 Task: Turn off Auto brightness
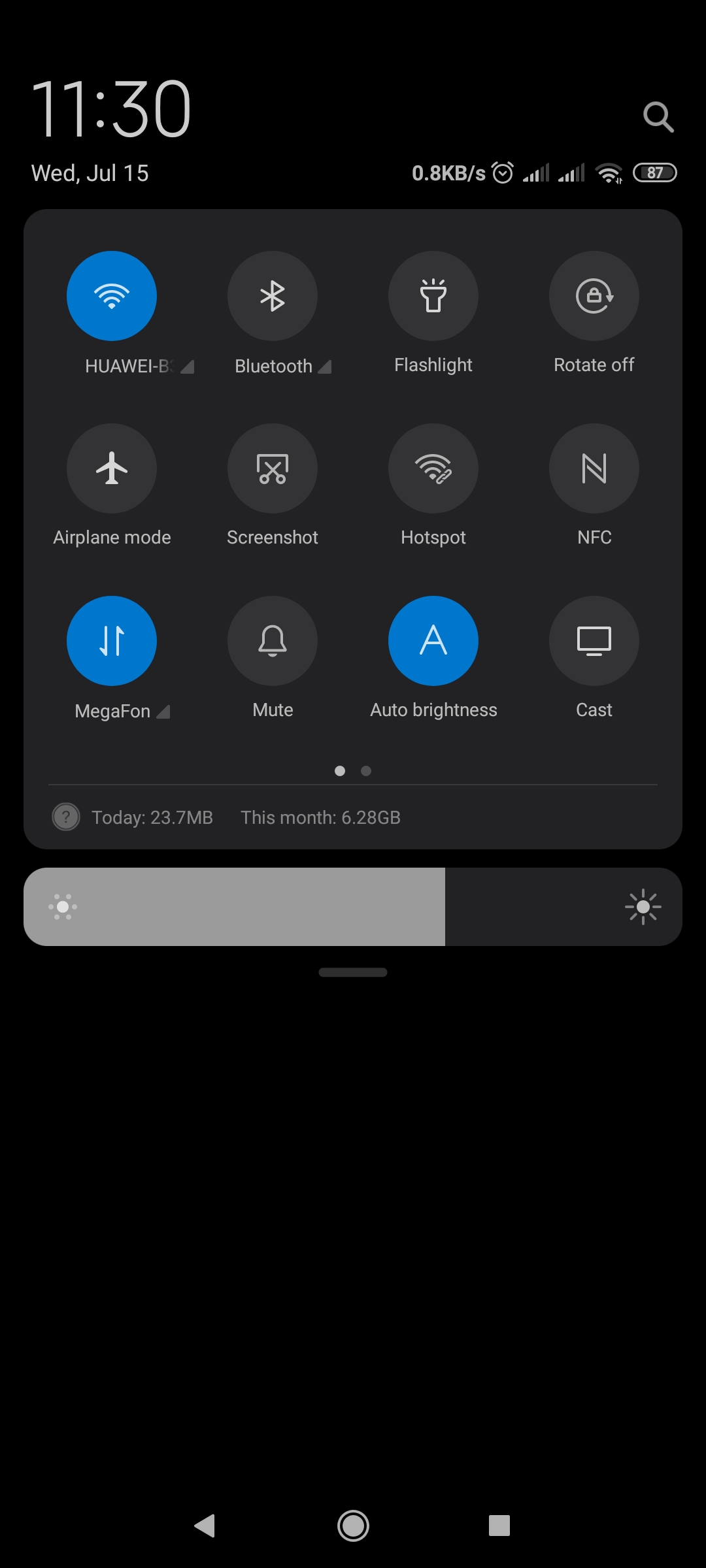point(433,641)
